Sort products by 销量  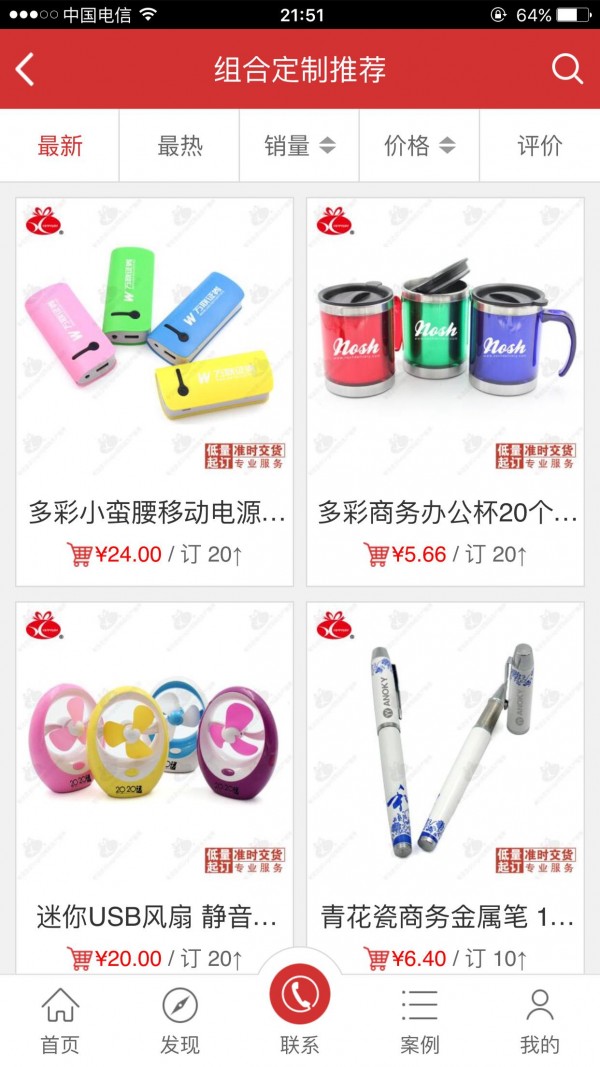299,146
